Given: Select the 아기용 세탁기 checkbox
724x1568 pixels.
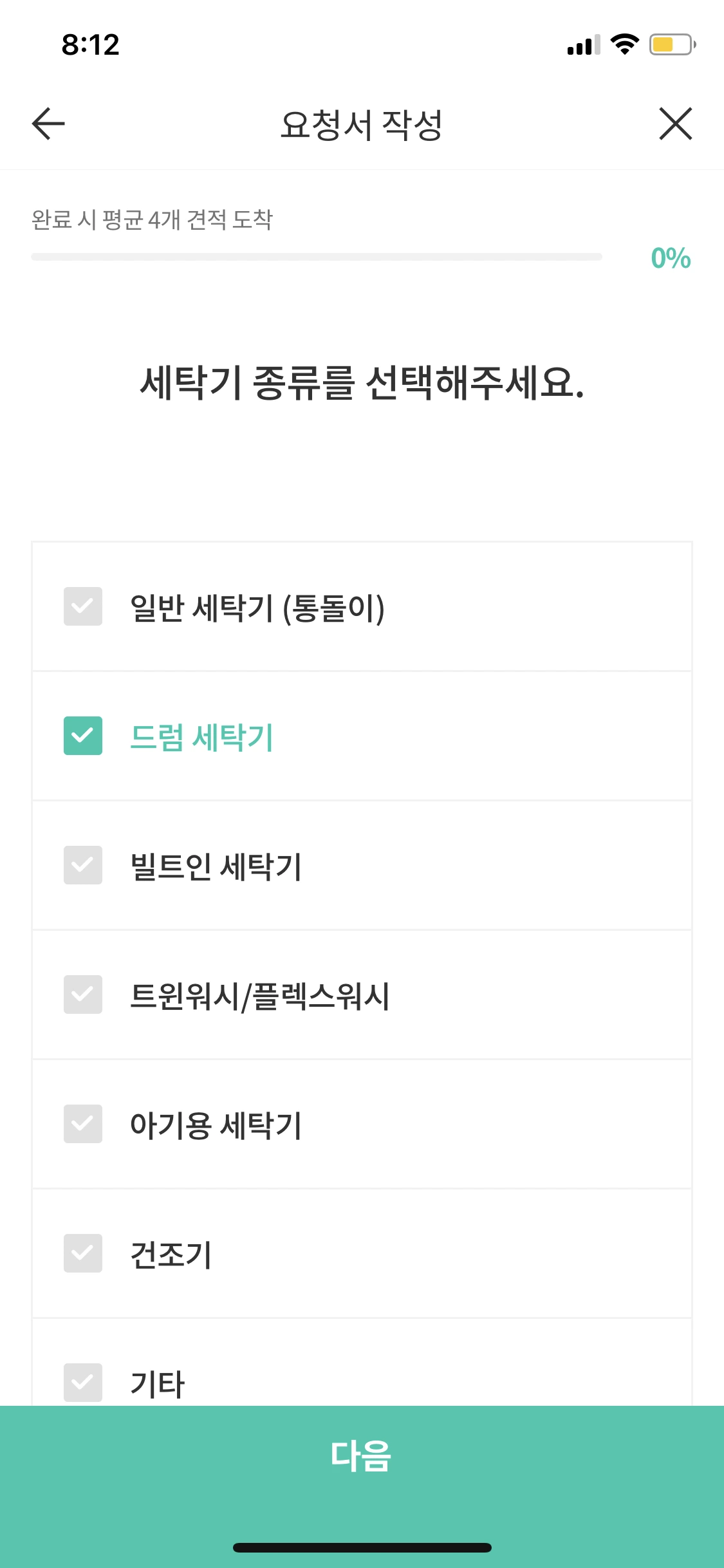Looking at the screenshot, I should coord(83,1125).
